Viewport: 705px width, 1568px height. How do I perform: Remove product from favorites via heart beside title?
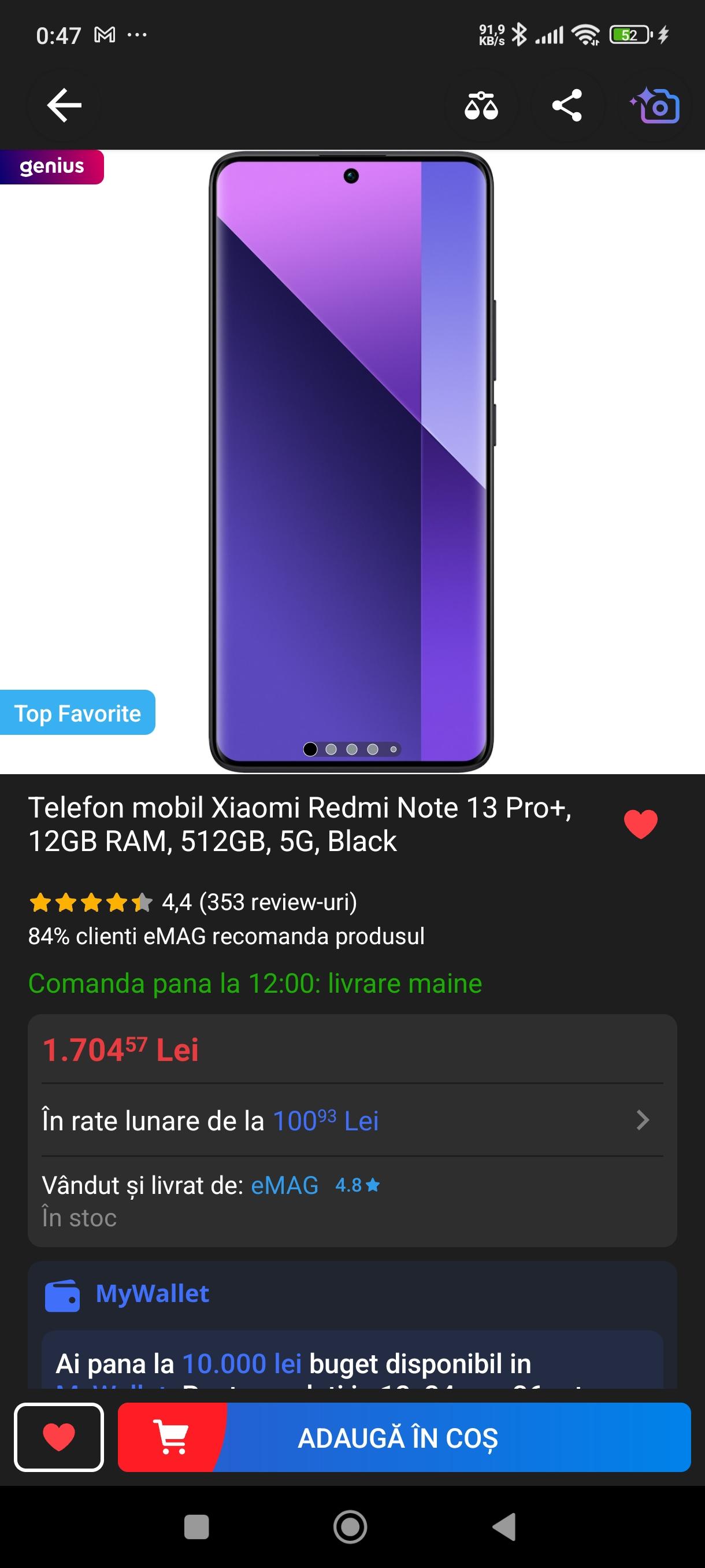(x=640, y=824)
